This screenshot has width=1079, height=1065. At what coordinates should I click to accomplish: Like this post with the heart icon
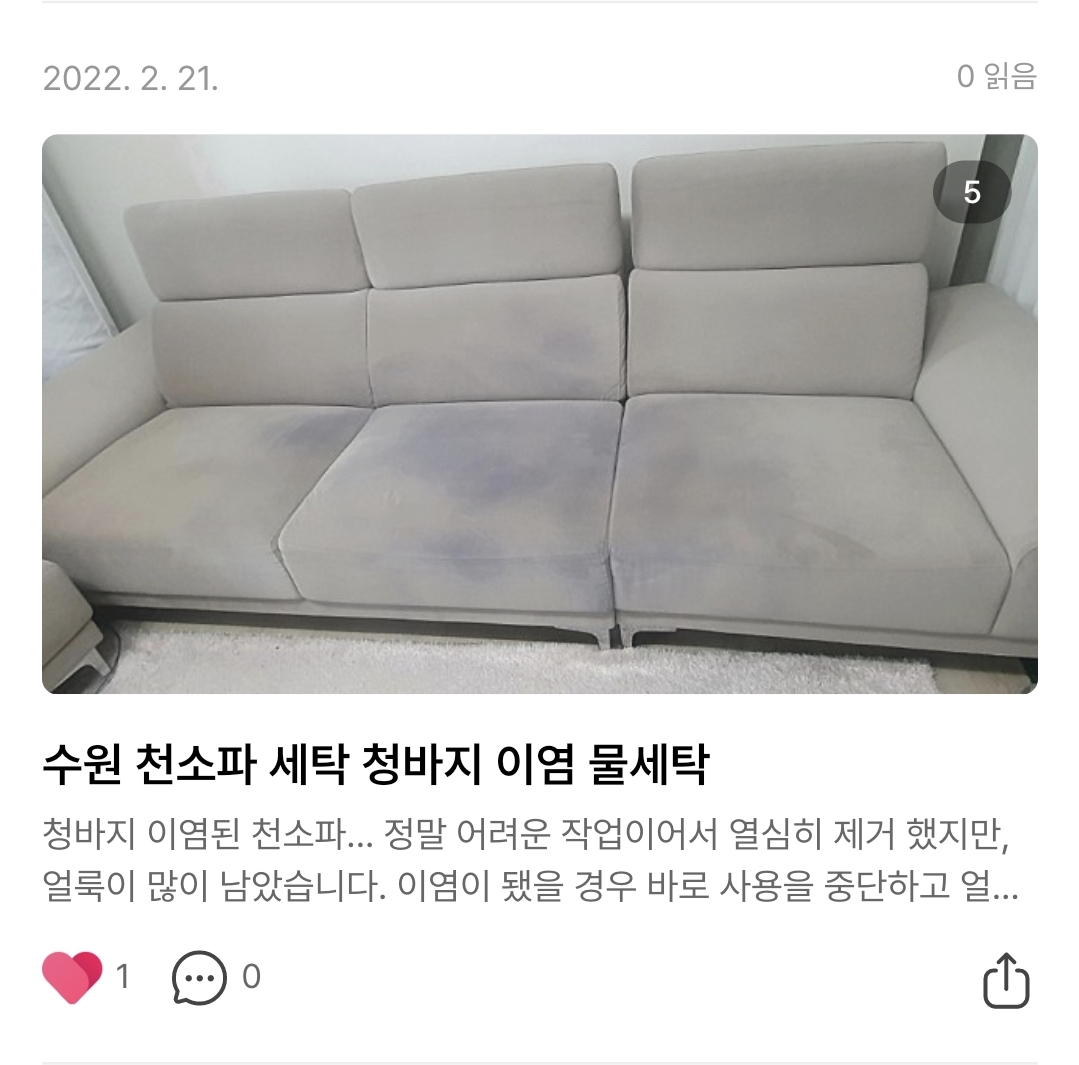pyautogui.click(x=72, y=977)
